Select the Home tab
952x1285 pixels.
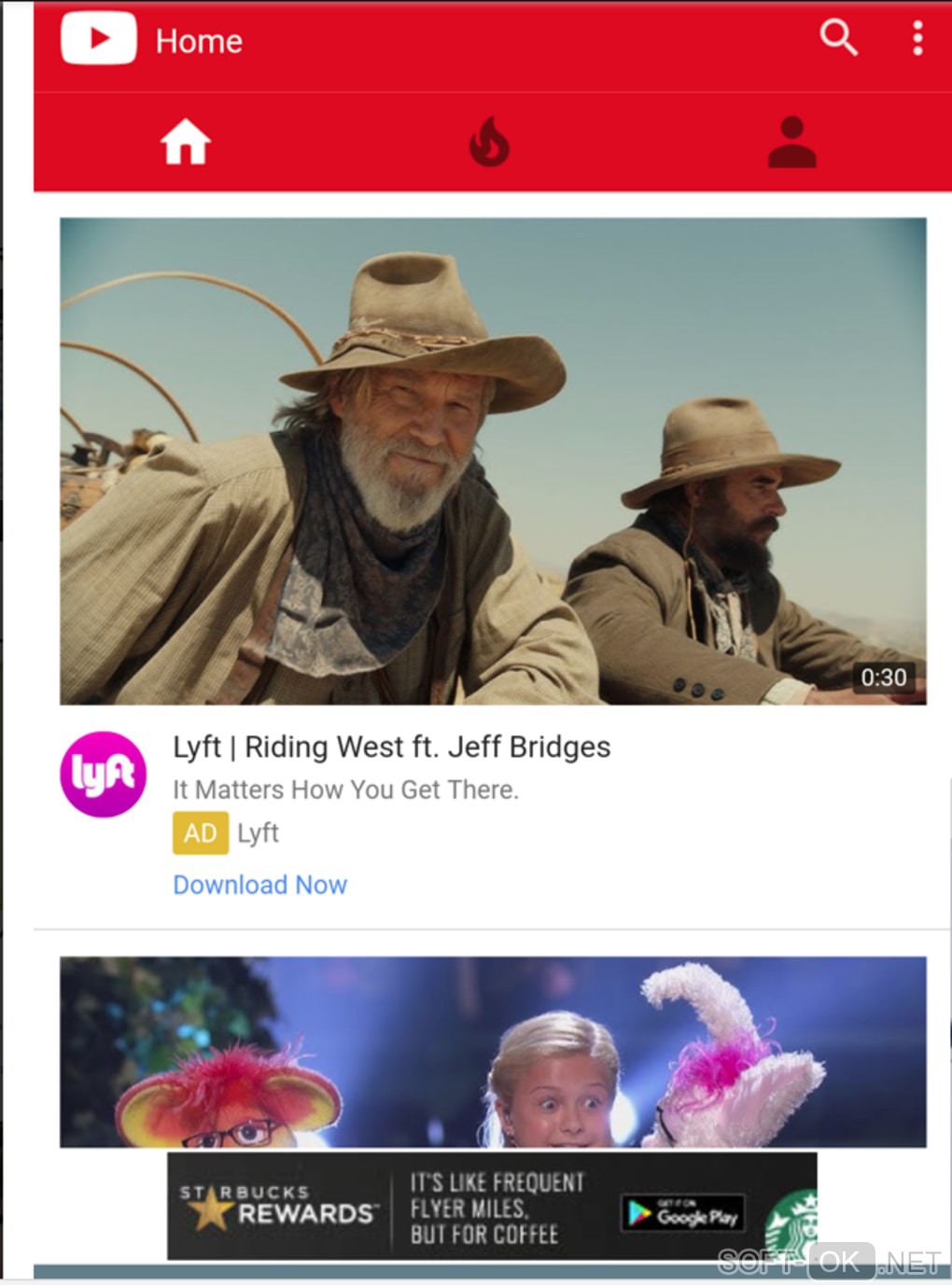coord(186,143)
